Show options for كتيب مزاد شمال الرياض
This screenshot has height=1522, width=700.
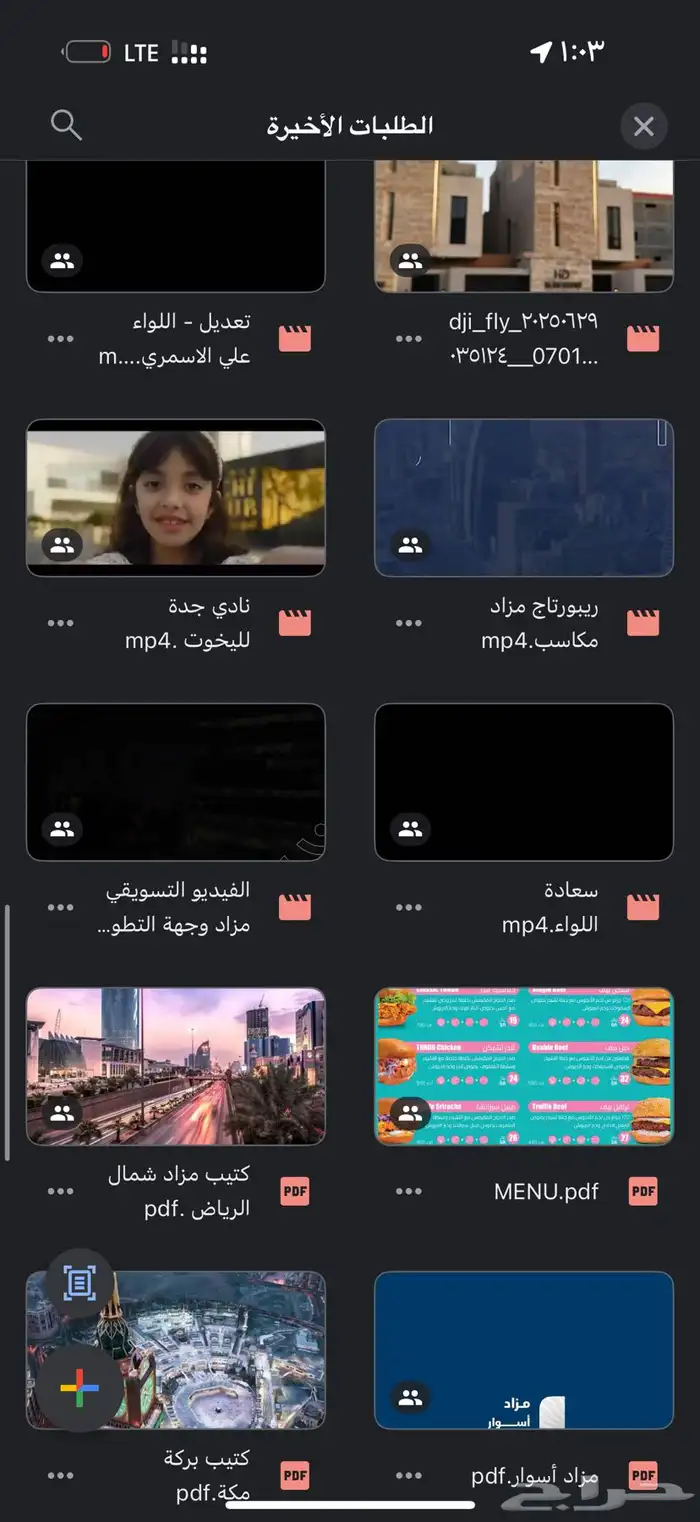pos(61,1191)
